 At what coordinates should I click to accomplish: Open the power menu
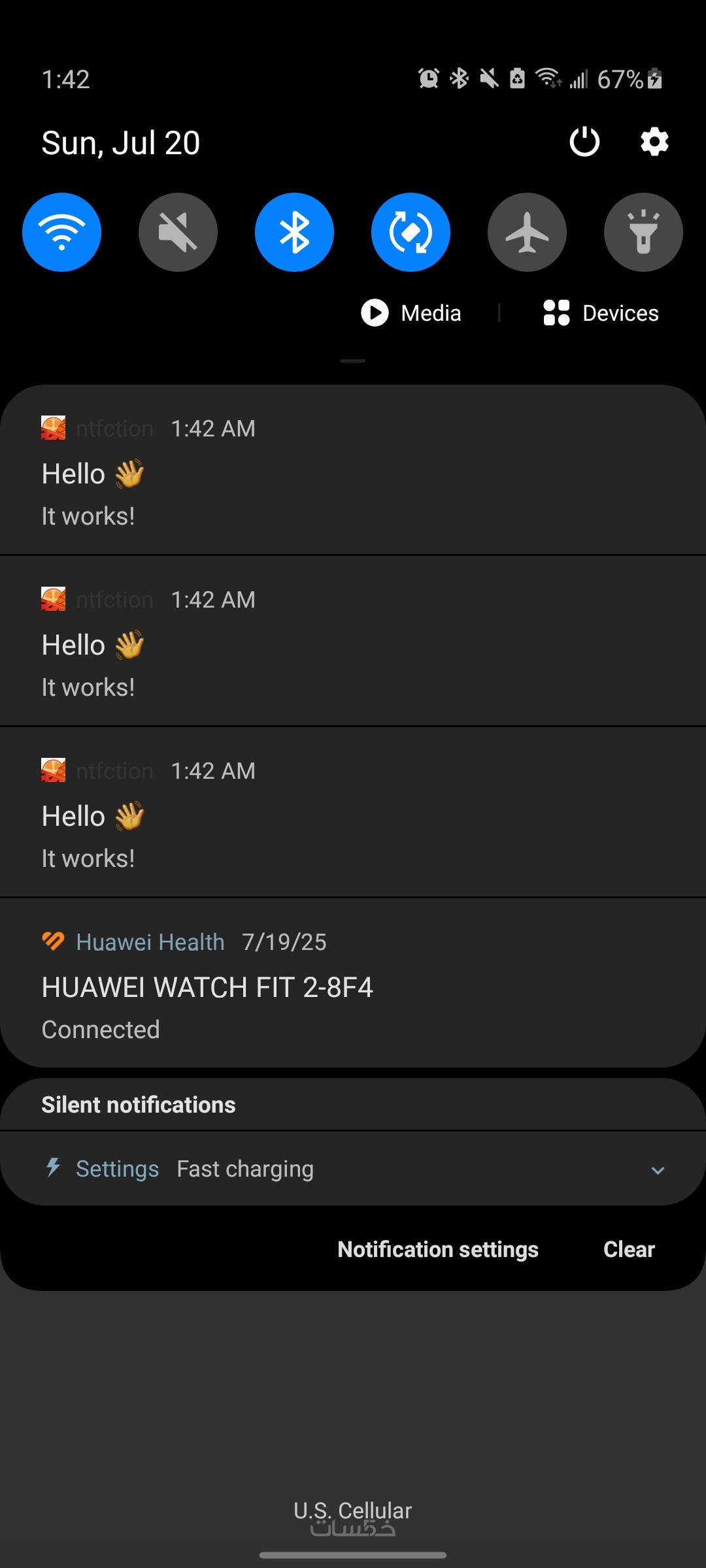584,142
